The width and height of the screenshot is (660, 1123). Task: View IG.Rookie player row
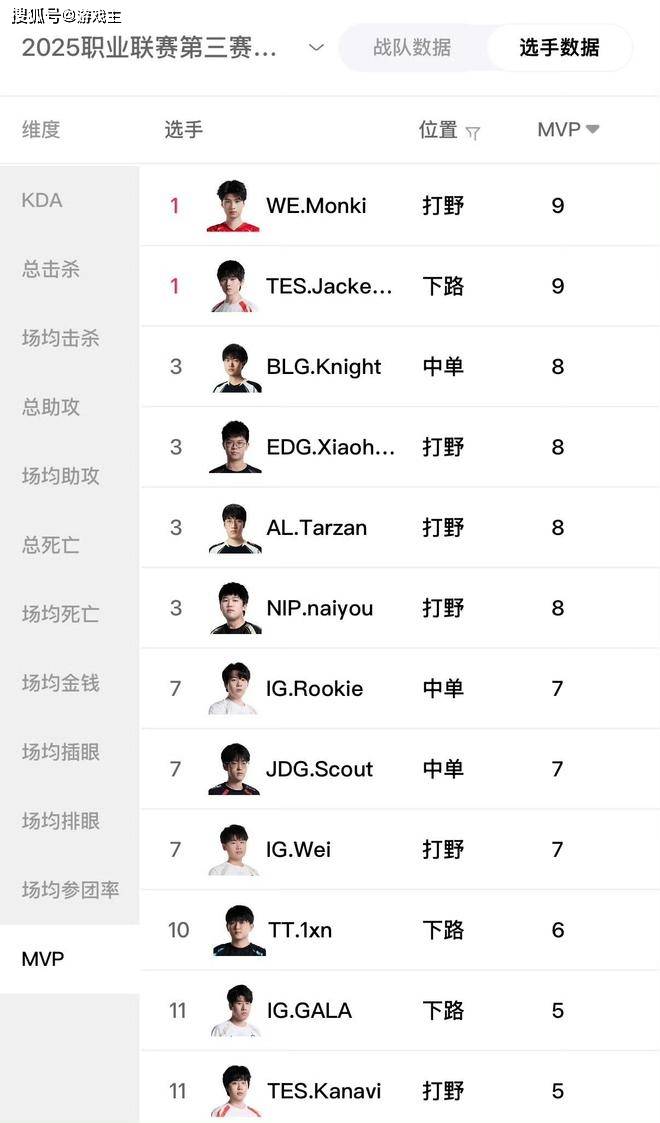click(x=314, y=689)
